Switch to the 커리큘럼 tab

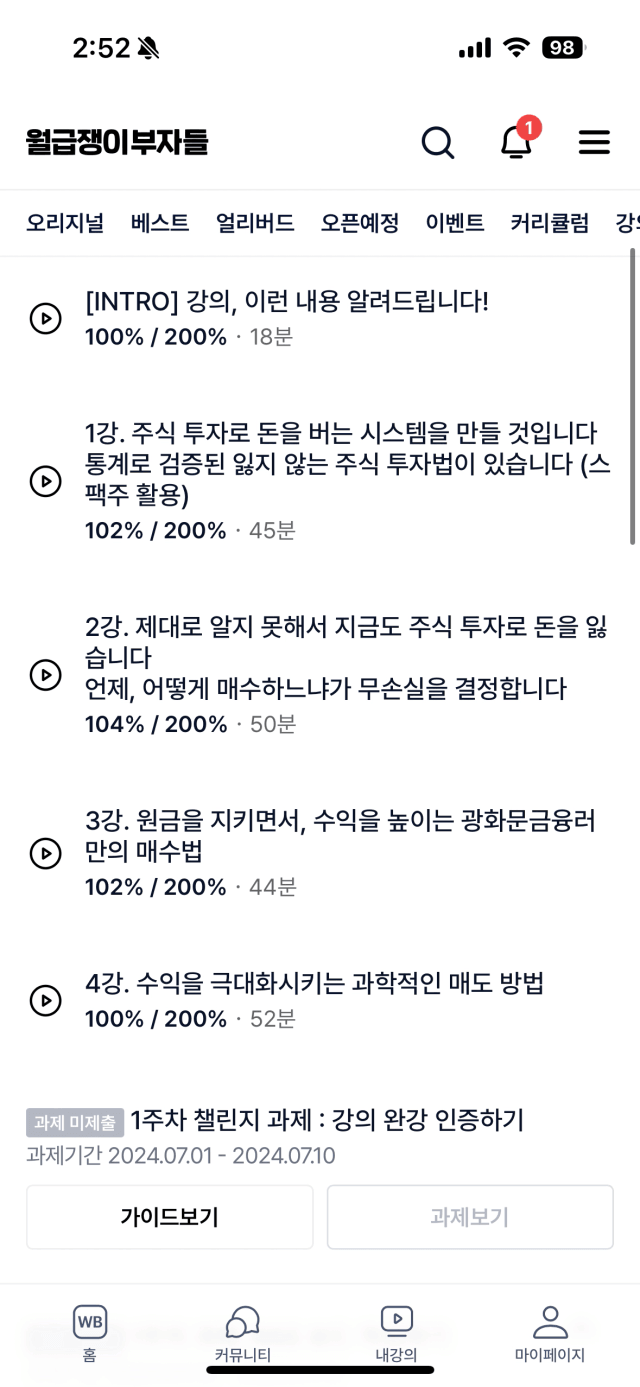550,223
